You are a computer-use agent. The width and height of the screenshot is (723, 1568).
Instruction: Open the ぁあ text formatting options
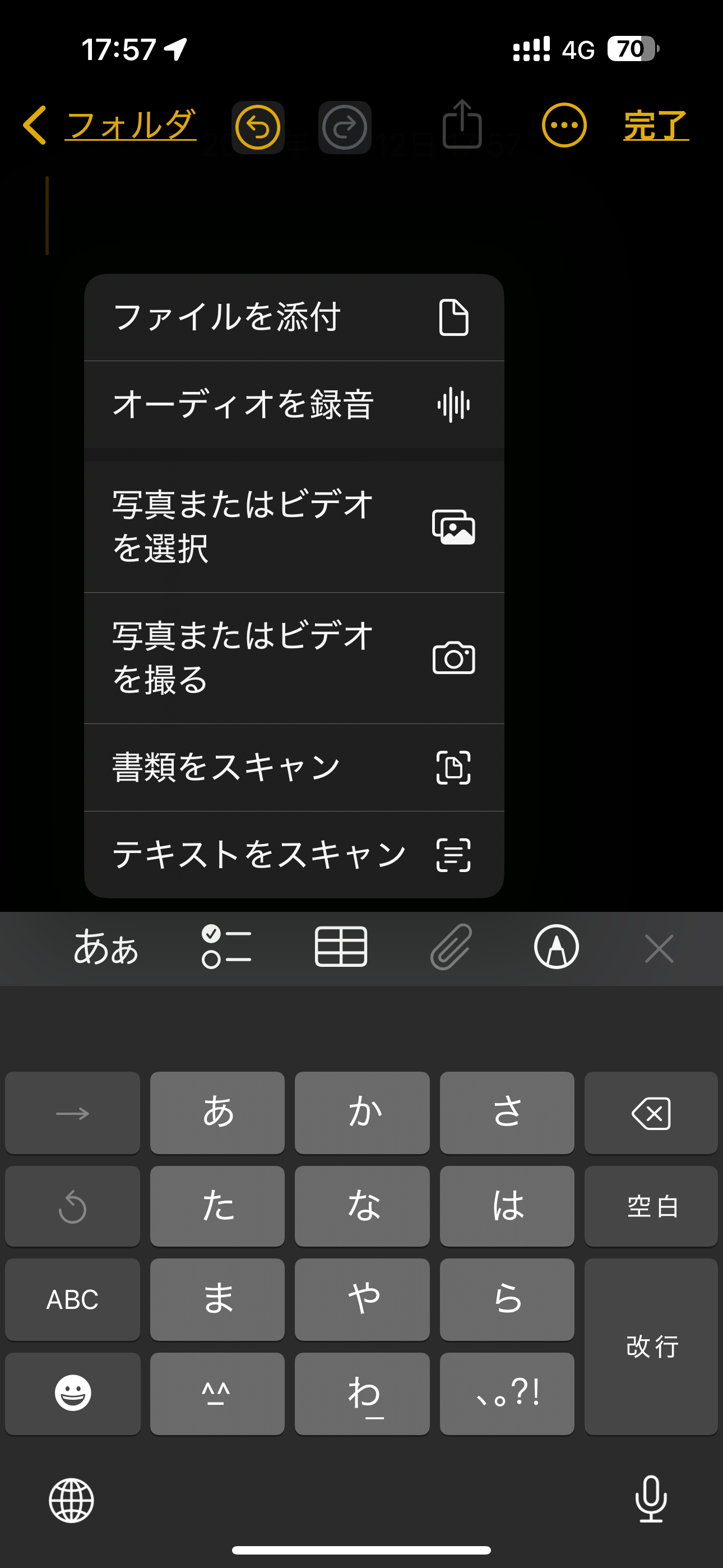pyautogui.click(x=106, y=948)
